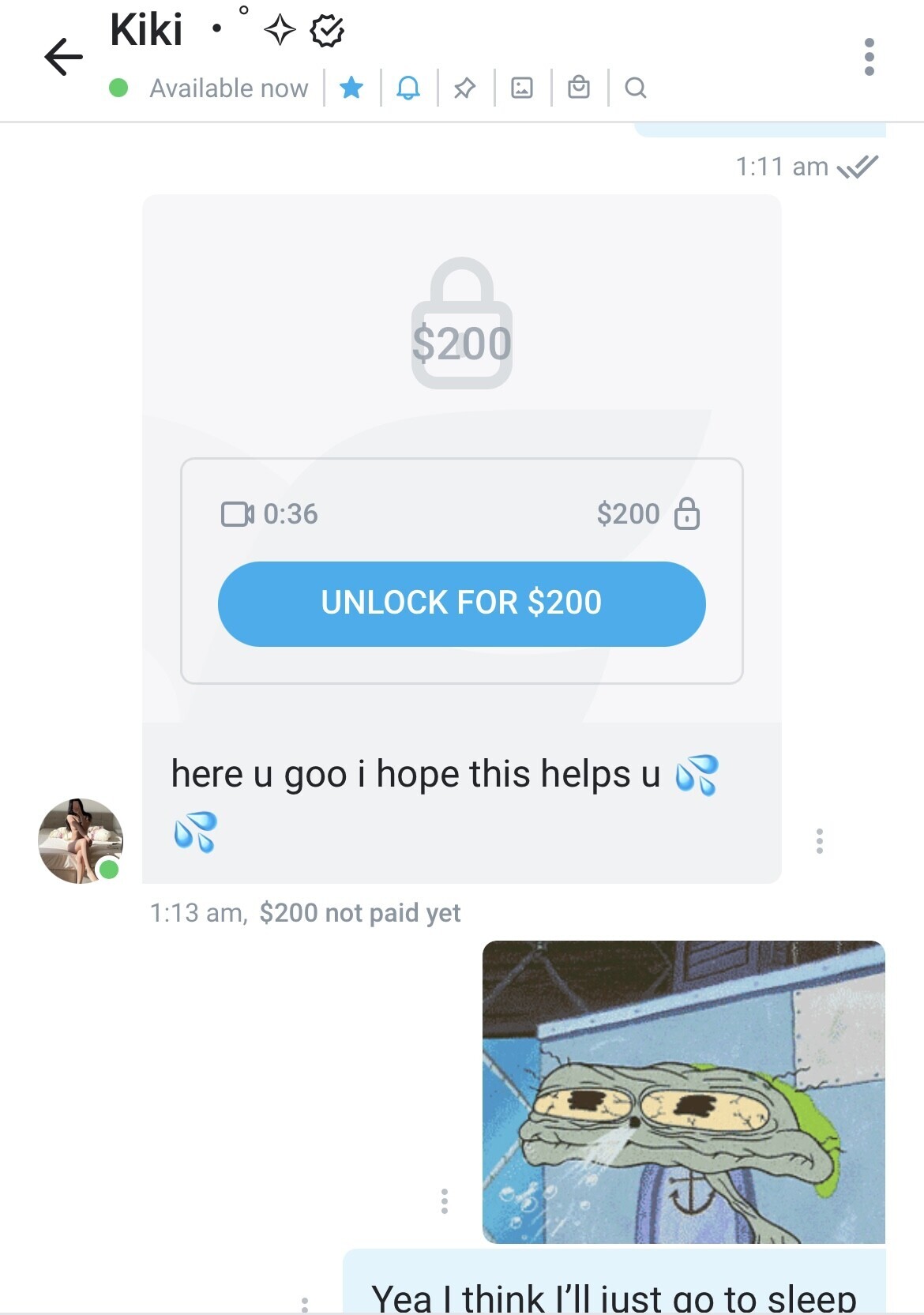This screenshot has width=924, height=1315.
Task: Open Kiki's profile picture
Action: coord(81,840)
